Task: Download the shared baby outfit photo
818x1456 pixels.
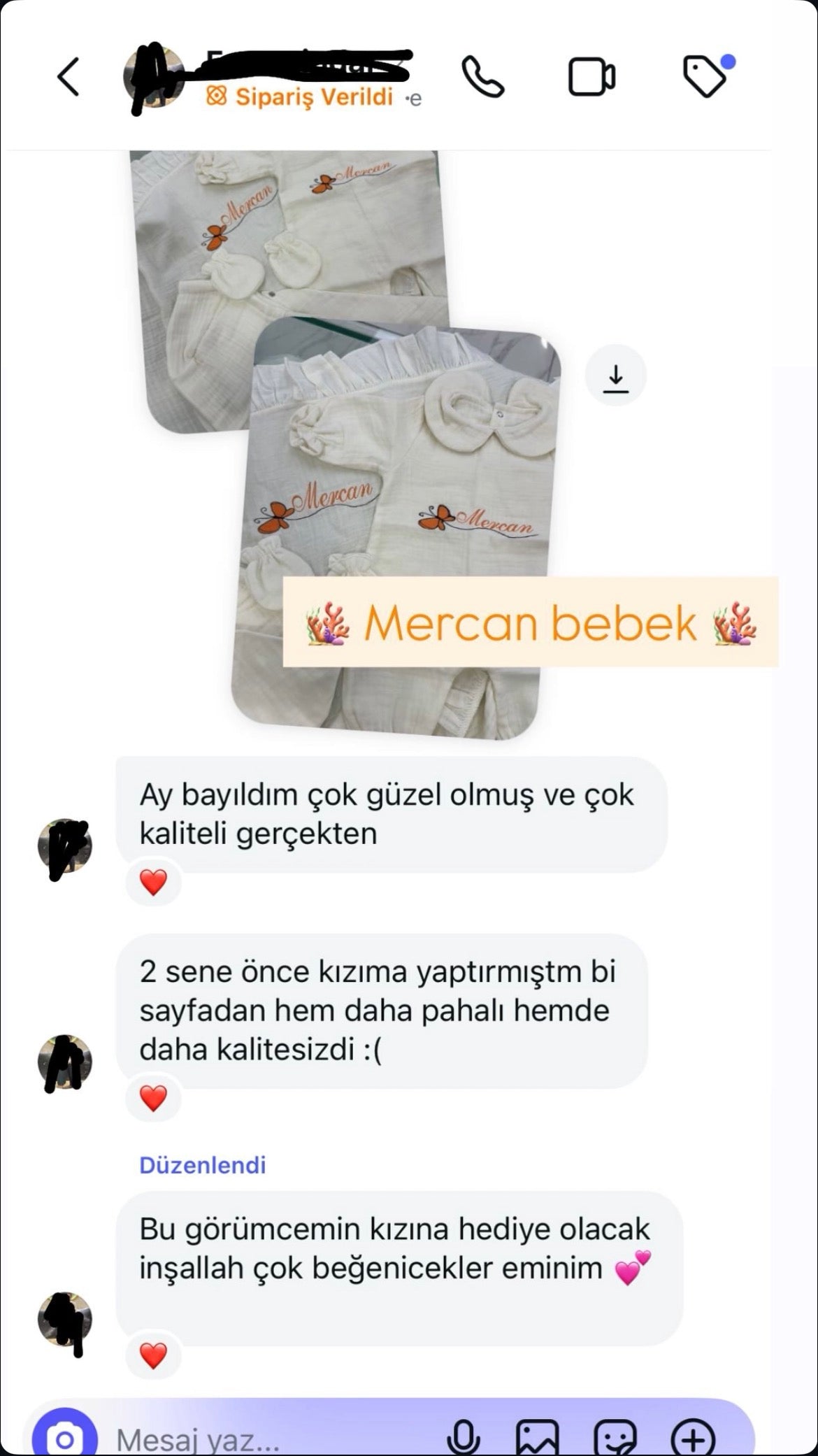Action: pos(615,376)
